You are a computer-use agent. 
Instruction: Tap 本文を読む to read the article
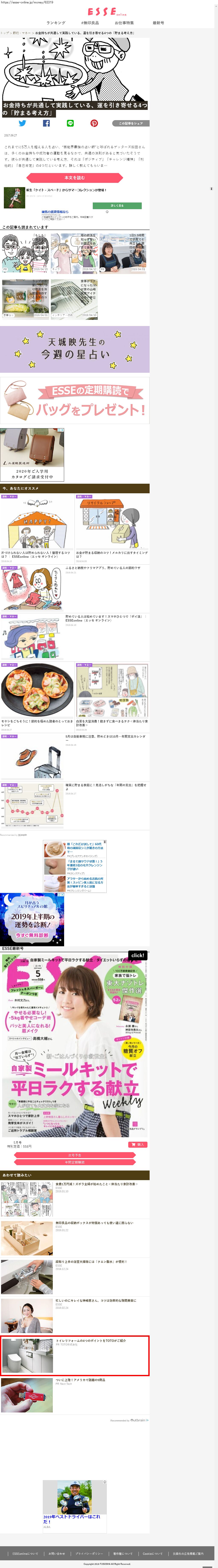(74, 178)
